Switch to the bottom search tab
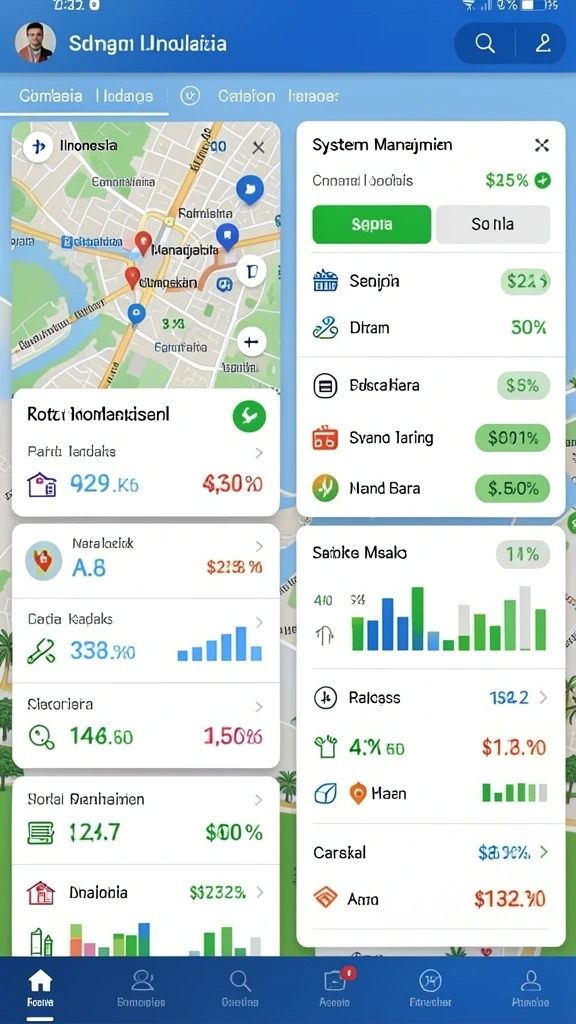The height and width of the screenshot is (1024, 576). point(240,989)
